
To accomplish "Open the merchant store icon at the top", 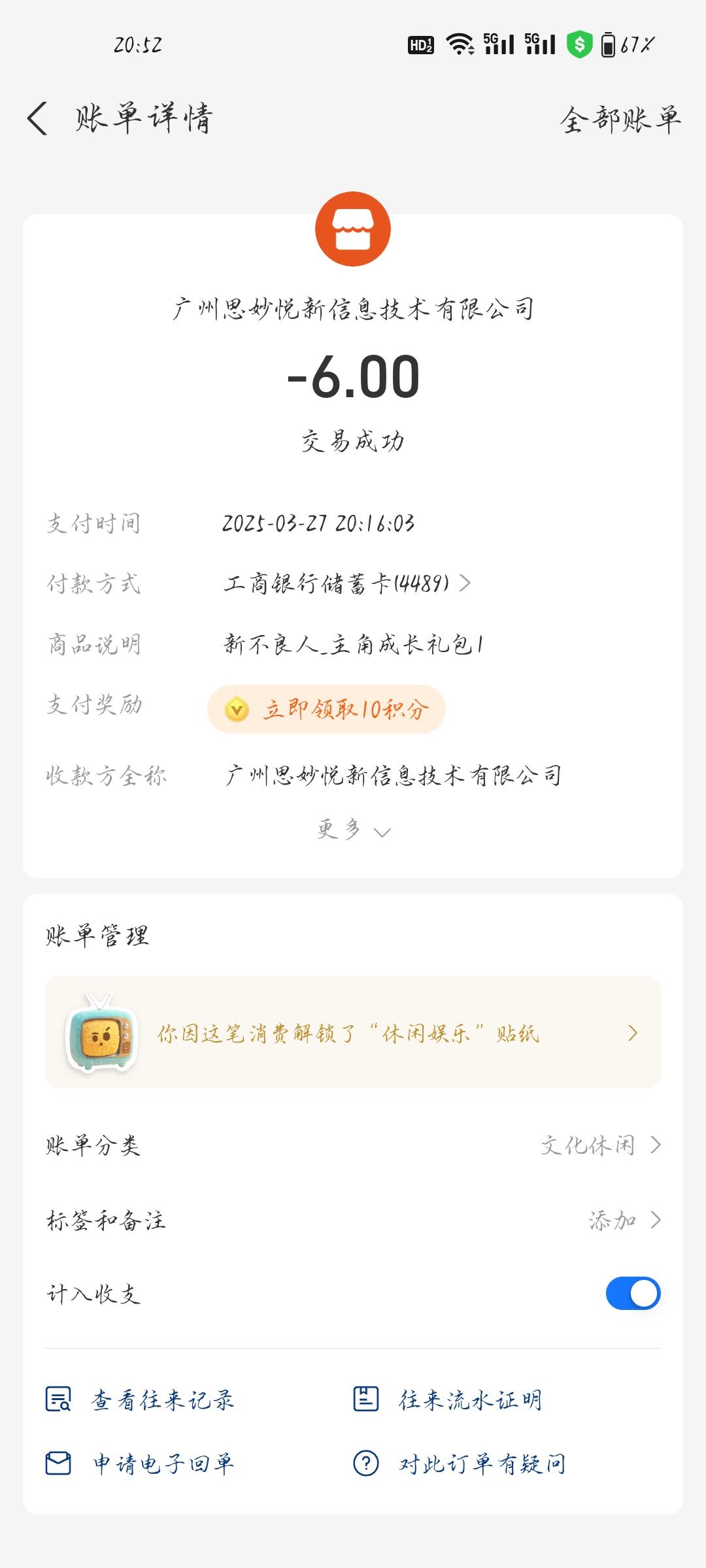I will (353, 229).
